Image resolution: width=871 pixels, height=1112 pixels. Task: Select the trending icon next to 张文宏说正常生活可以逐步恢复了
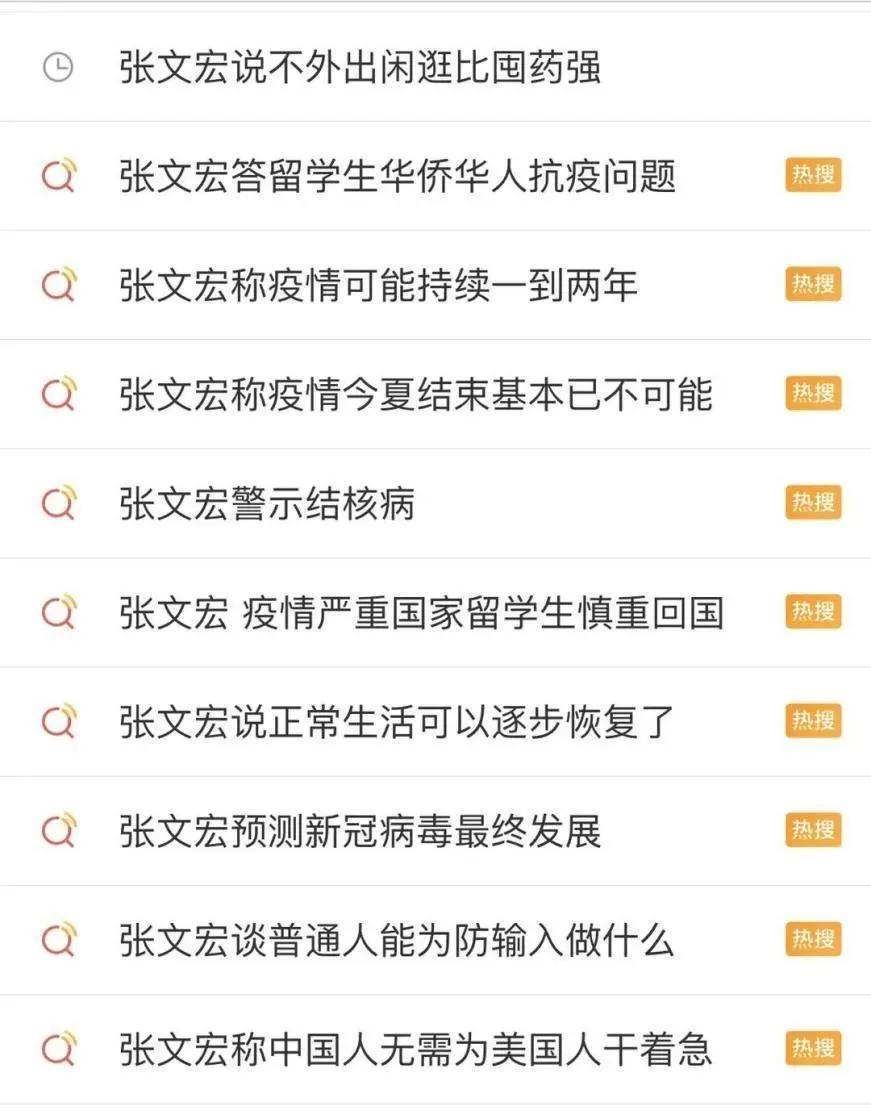(59, 721)
